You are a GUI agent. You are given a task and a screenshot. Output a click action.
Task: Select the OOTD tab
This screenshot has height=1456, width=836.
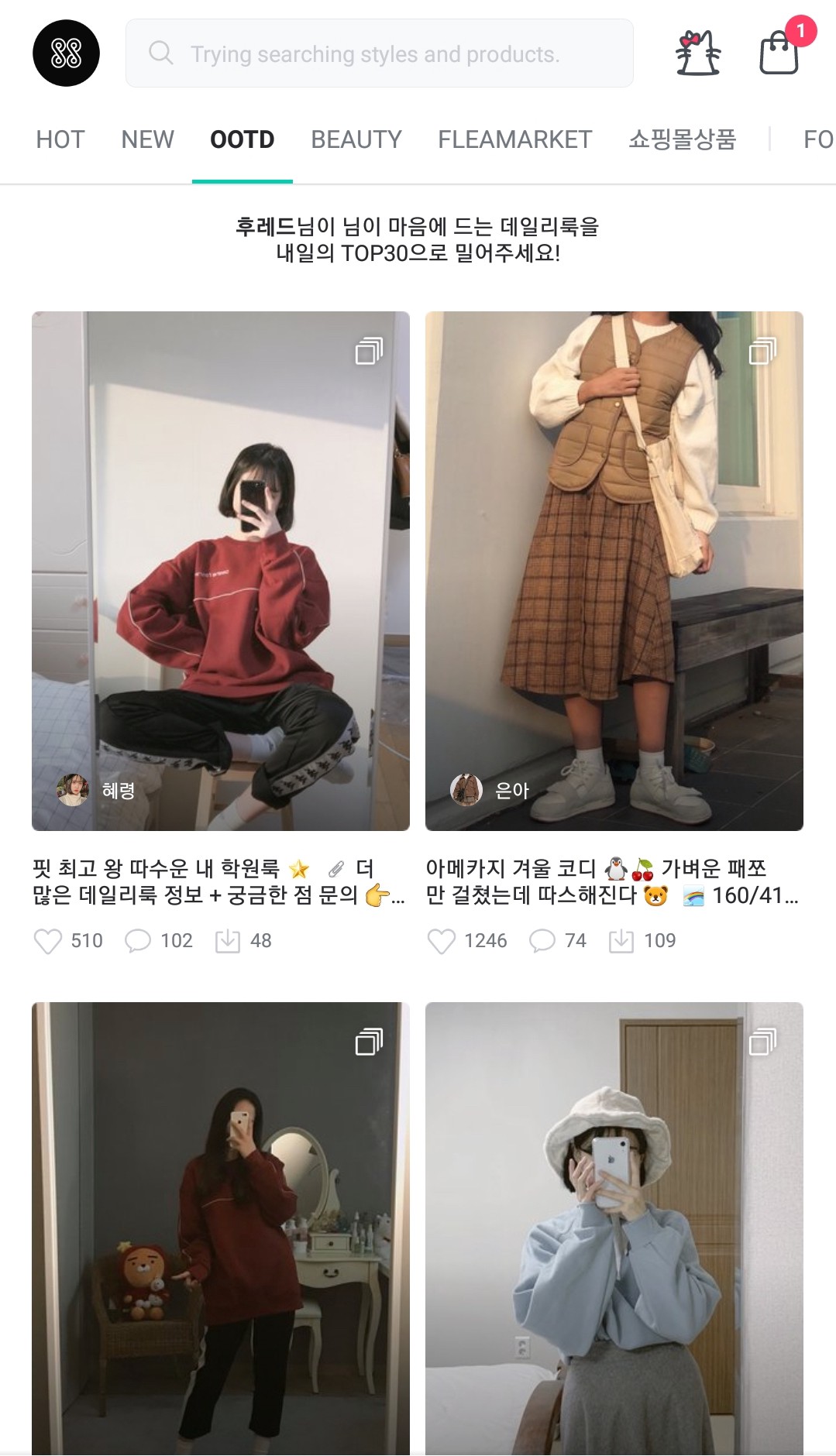click(242, 139)
